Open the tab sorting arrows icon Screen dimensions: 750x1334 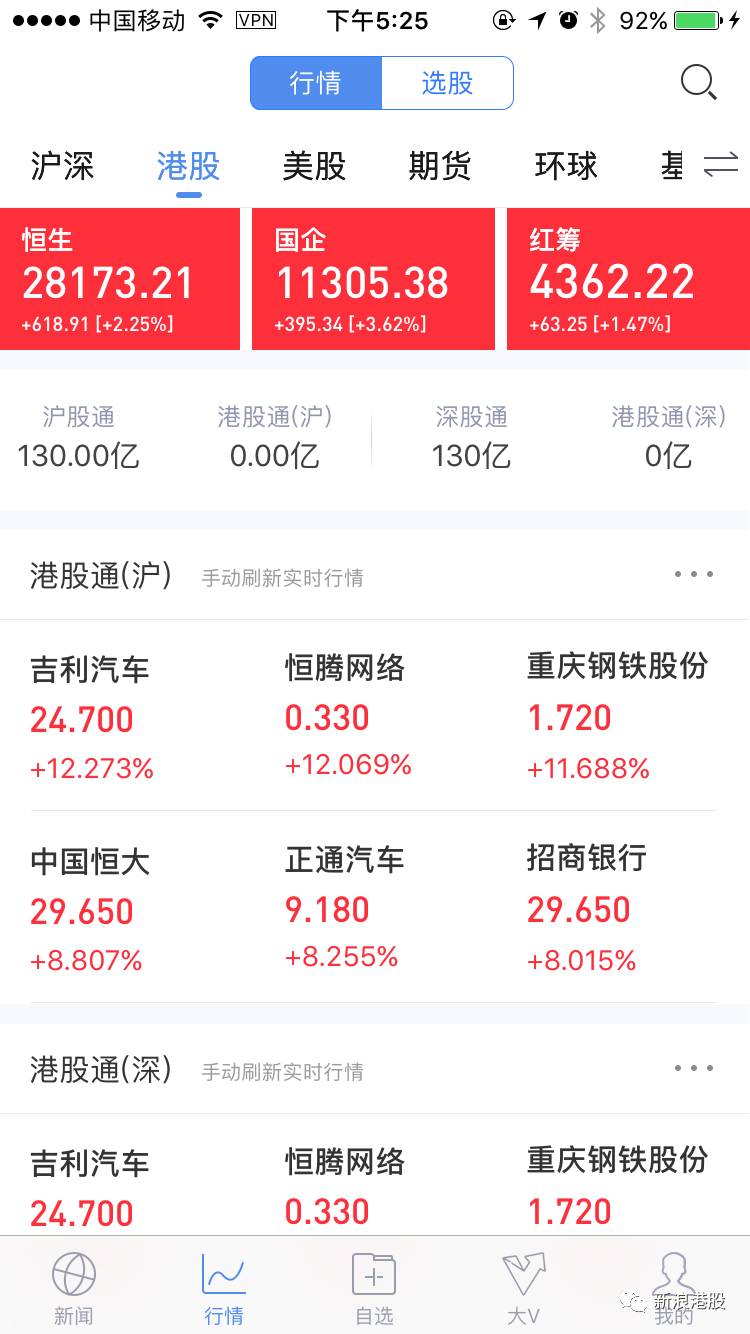point(720,166)
